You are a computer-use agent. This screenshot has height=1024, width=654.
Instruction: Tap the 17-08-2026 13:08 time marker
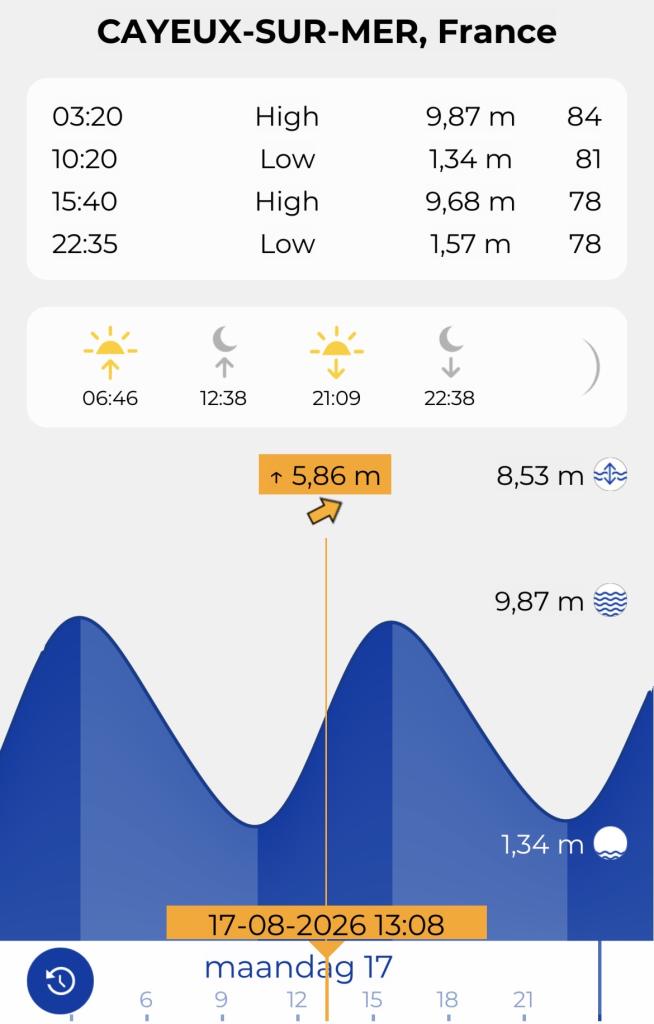tap(326, 923)
